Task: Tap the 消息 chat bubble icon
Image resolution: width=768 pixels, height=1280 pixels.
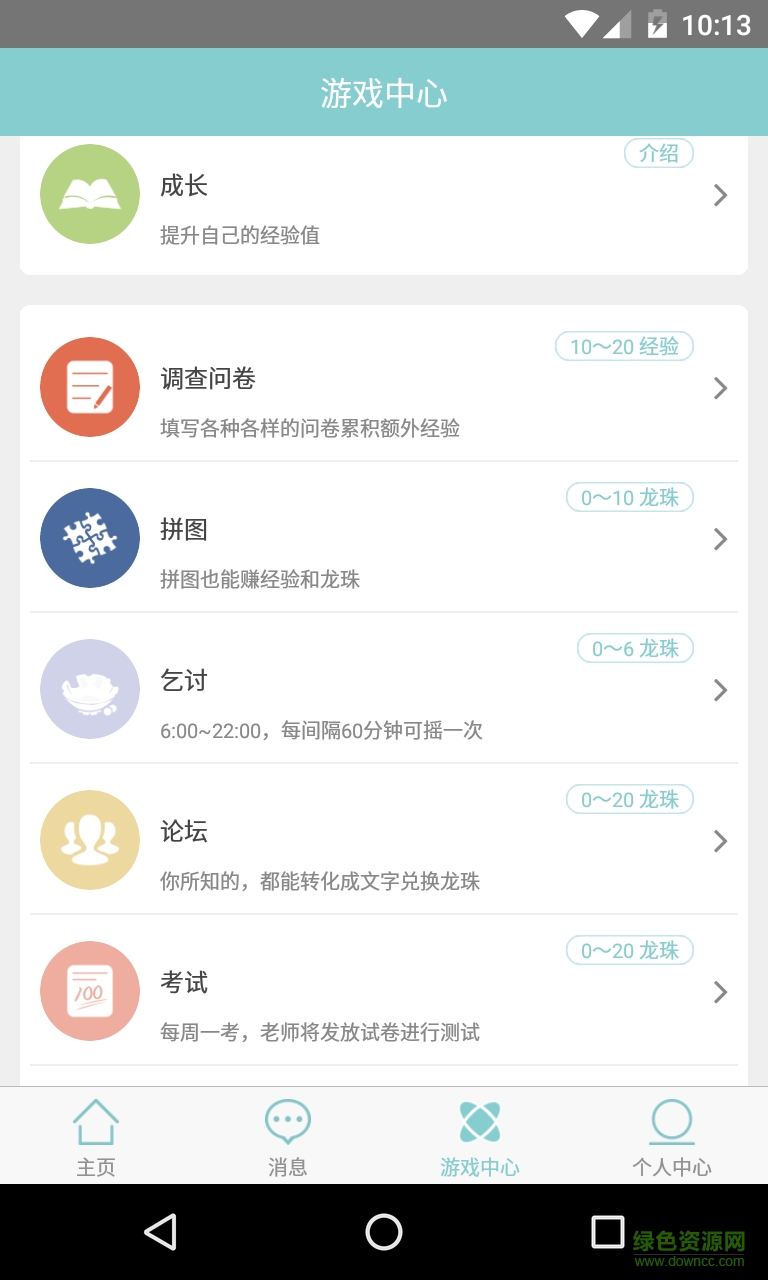Action: coord(287,1122)
